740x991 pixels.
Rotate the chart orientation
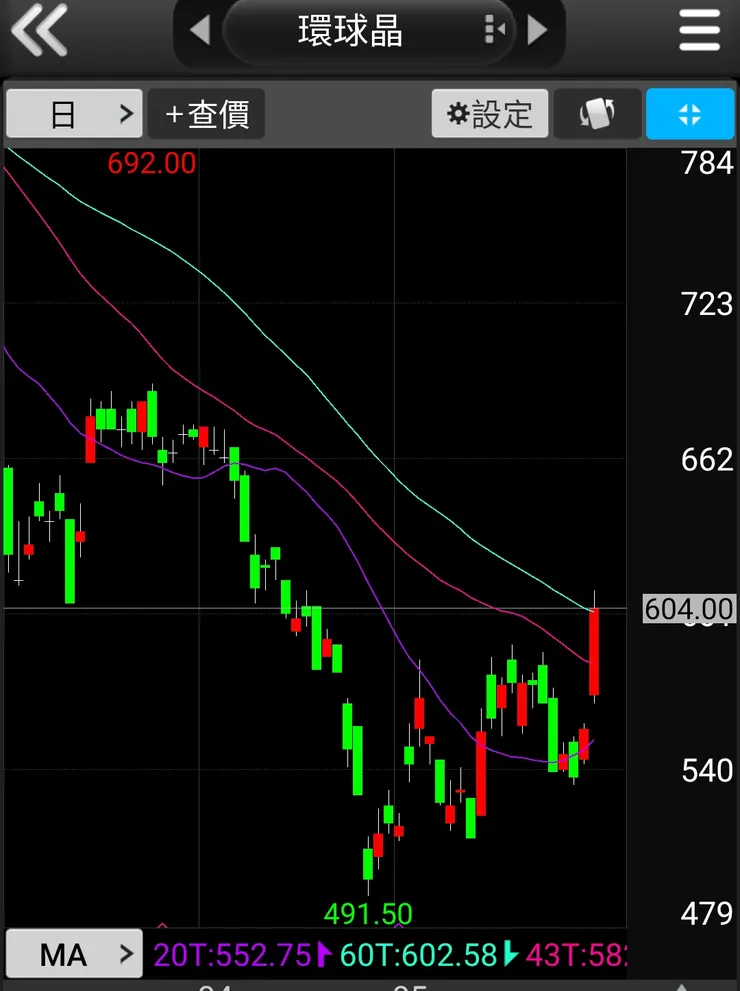[x=597, y=114]
